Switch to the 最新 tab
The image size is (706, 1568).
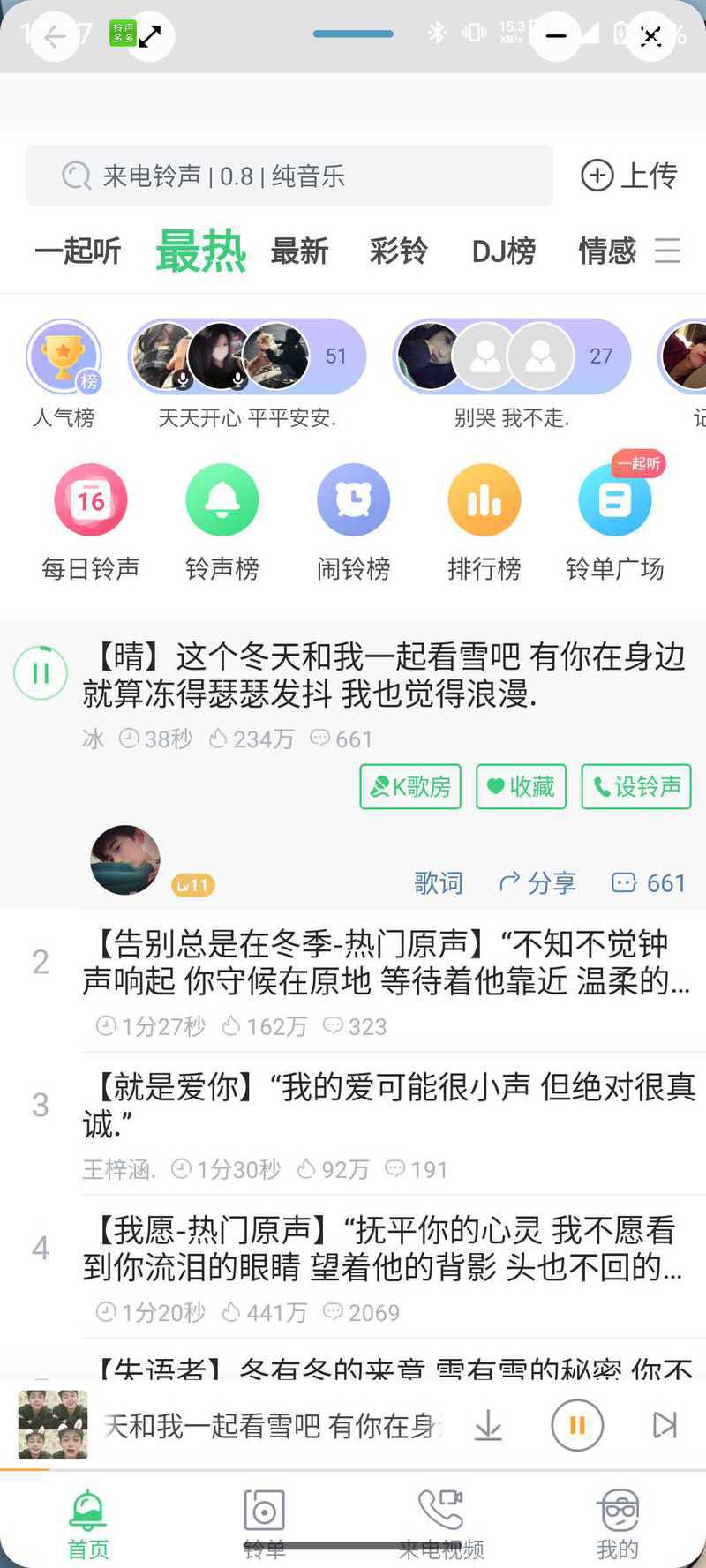pyautogui.click(x=299, y=251)
